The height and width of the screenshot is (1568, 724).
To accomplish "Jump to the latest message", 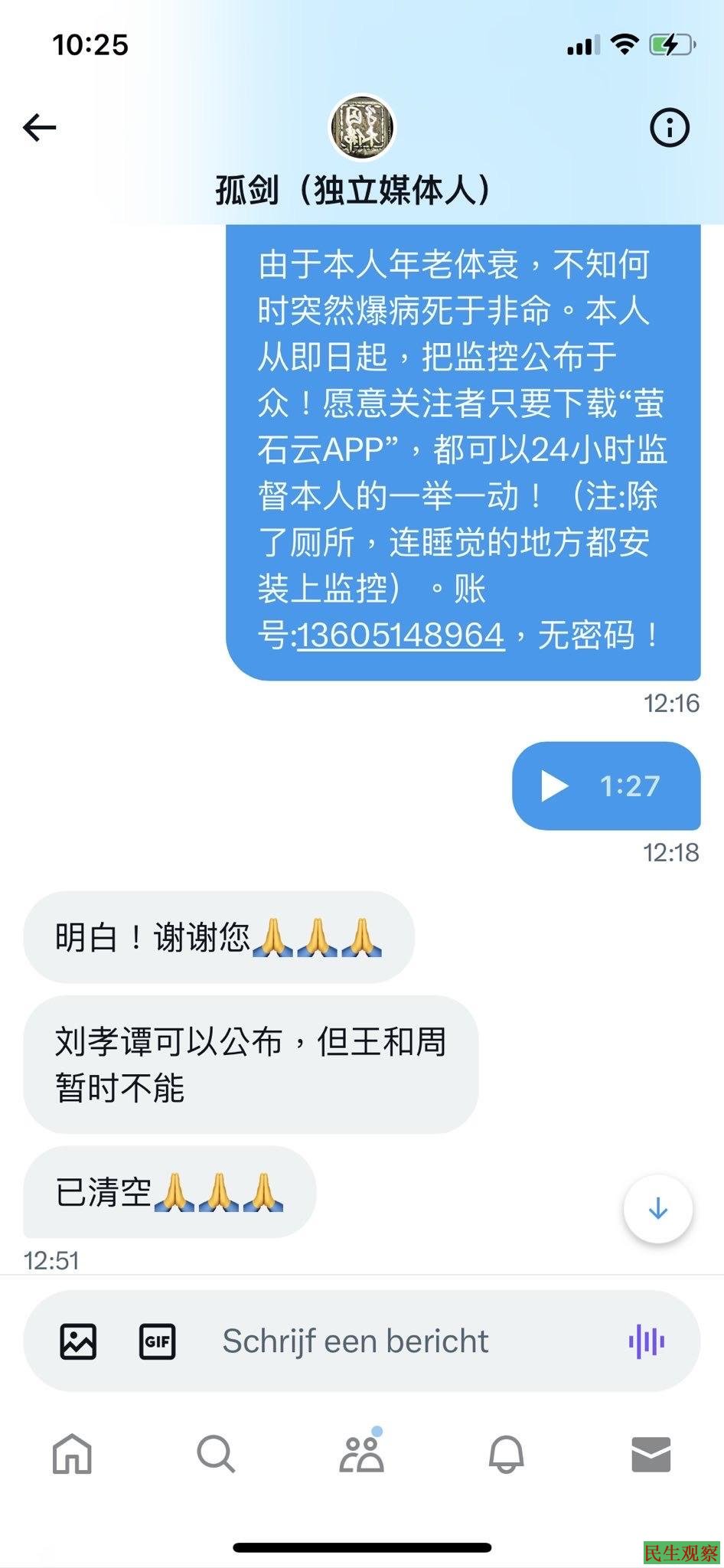I will coord(658,1209).
